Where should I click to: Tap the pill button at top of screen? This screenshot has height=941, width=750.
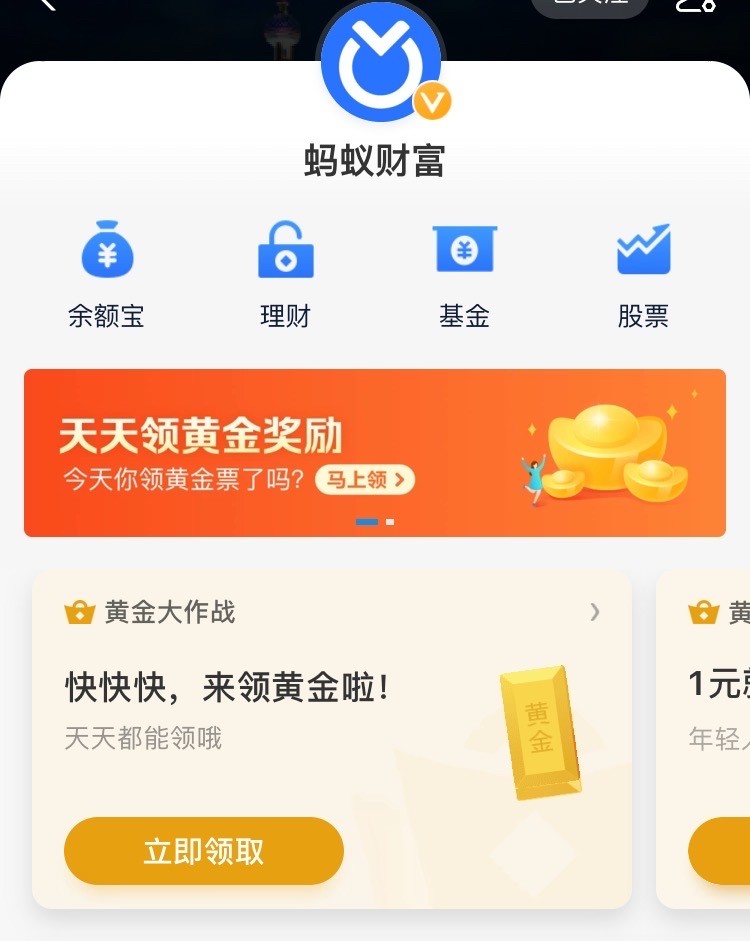590,7
